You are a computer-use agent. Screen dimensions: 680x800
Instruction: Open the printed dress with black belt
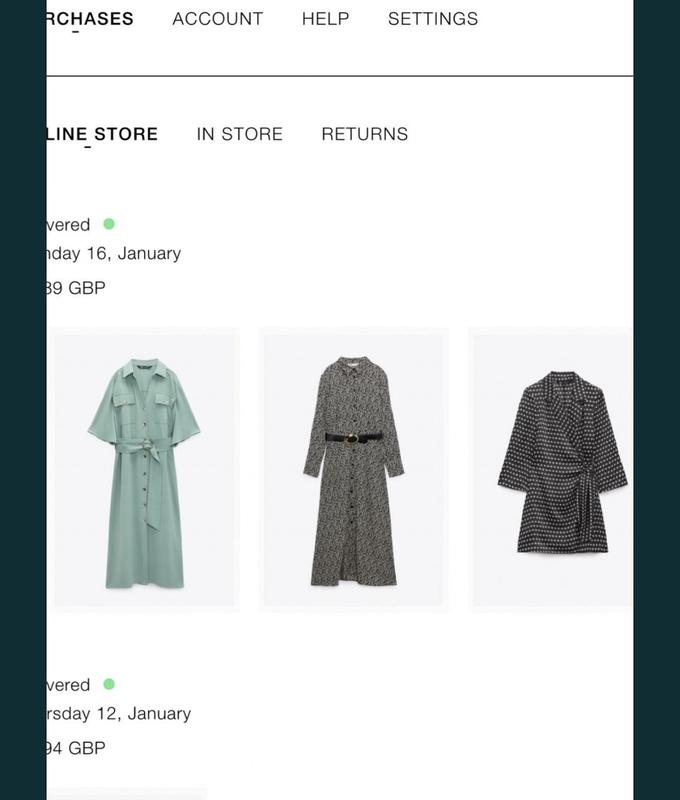pos(353,468)
